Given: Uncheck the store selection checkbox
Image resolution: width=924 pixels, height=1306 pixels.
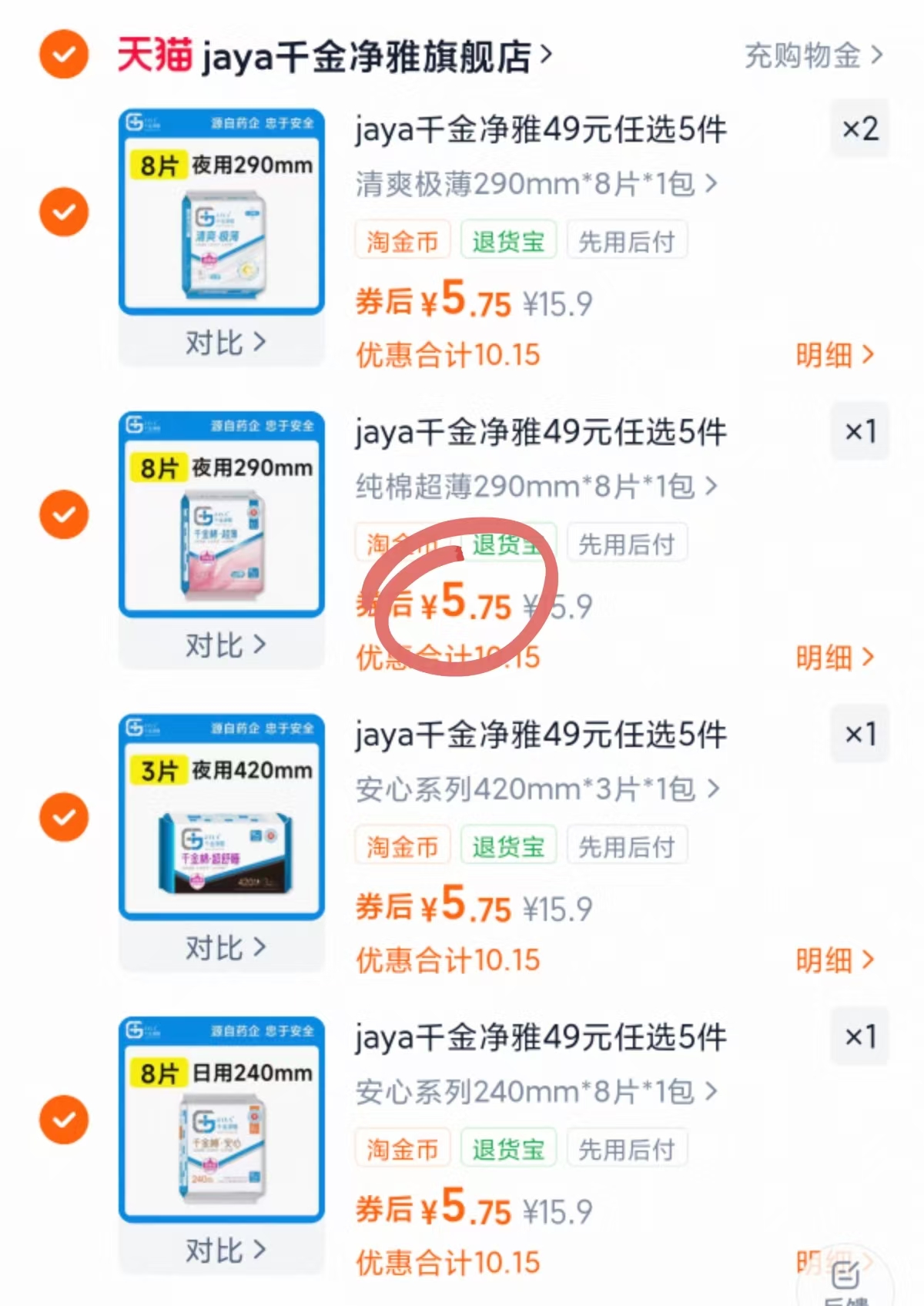Looking at the screenshot, I should pos(63,54).
